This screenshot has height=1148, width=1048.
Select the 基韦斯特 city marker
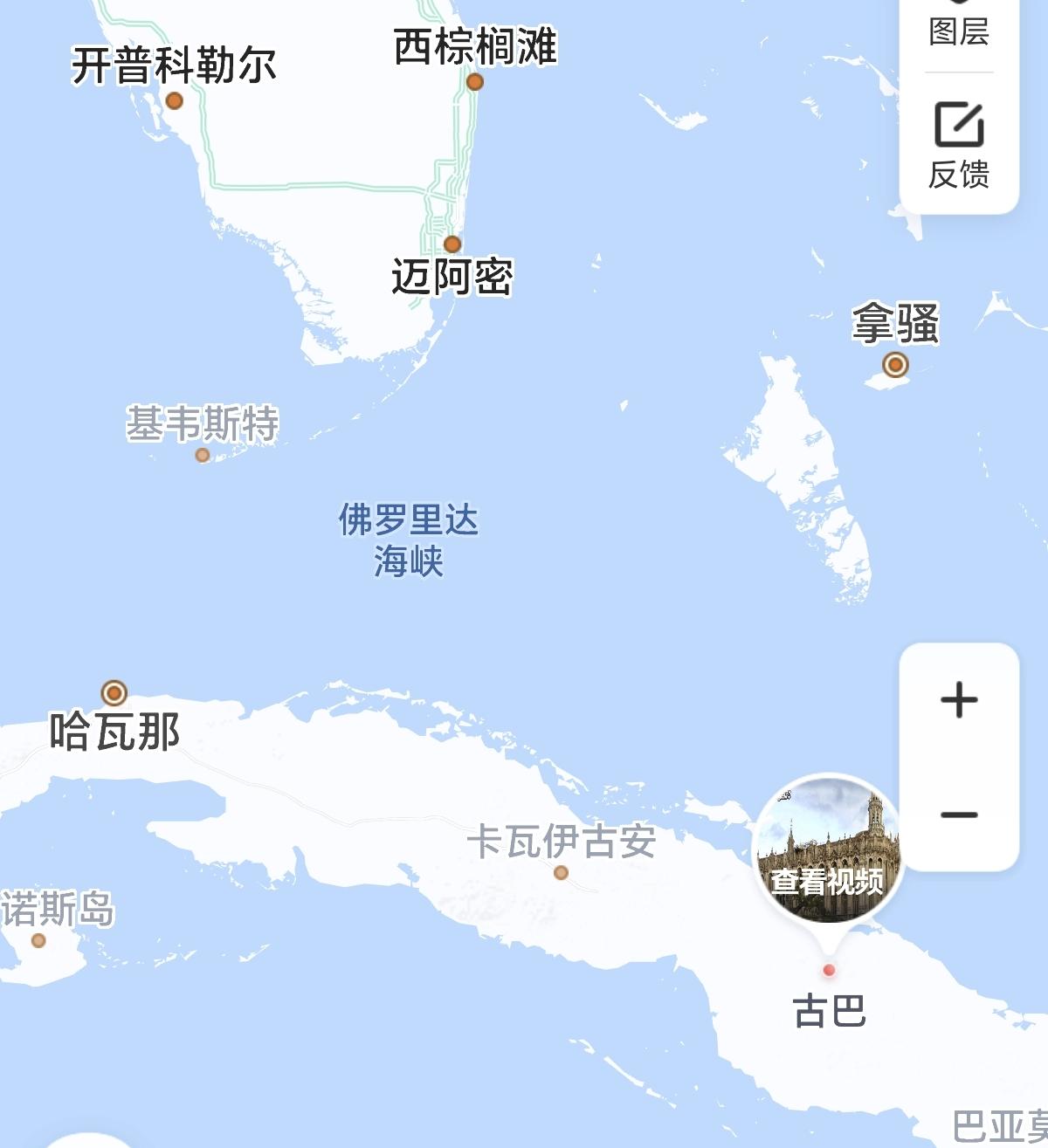click(203, 455)
